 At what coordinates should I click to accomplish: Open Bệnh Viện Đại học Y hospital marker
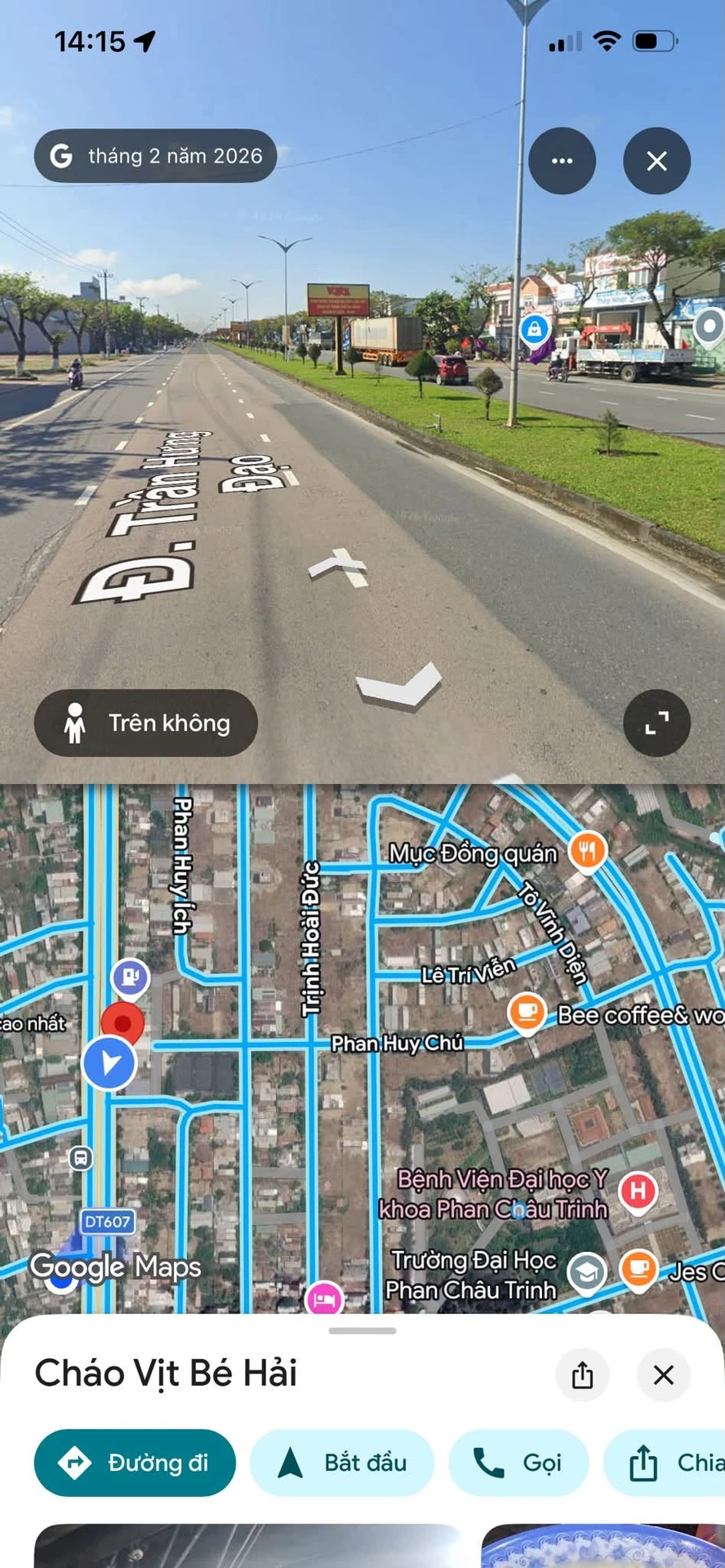tap(638, 1192)
